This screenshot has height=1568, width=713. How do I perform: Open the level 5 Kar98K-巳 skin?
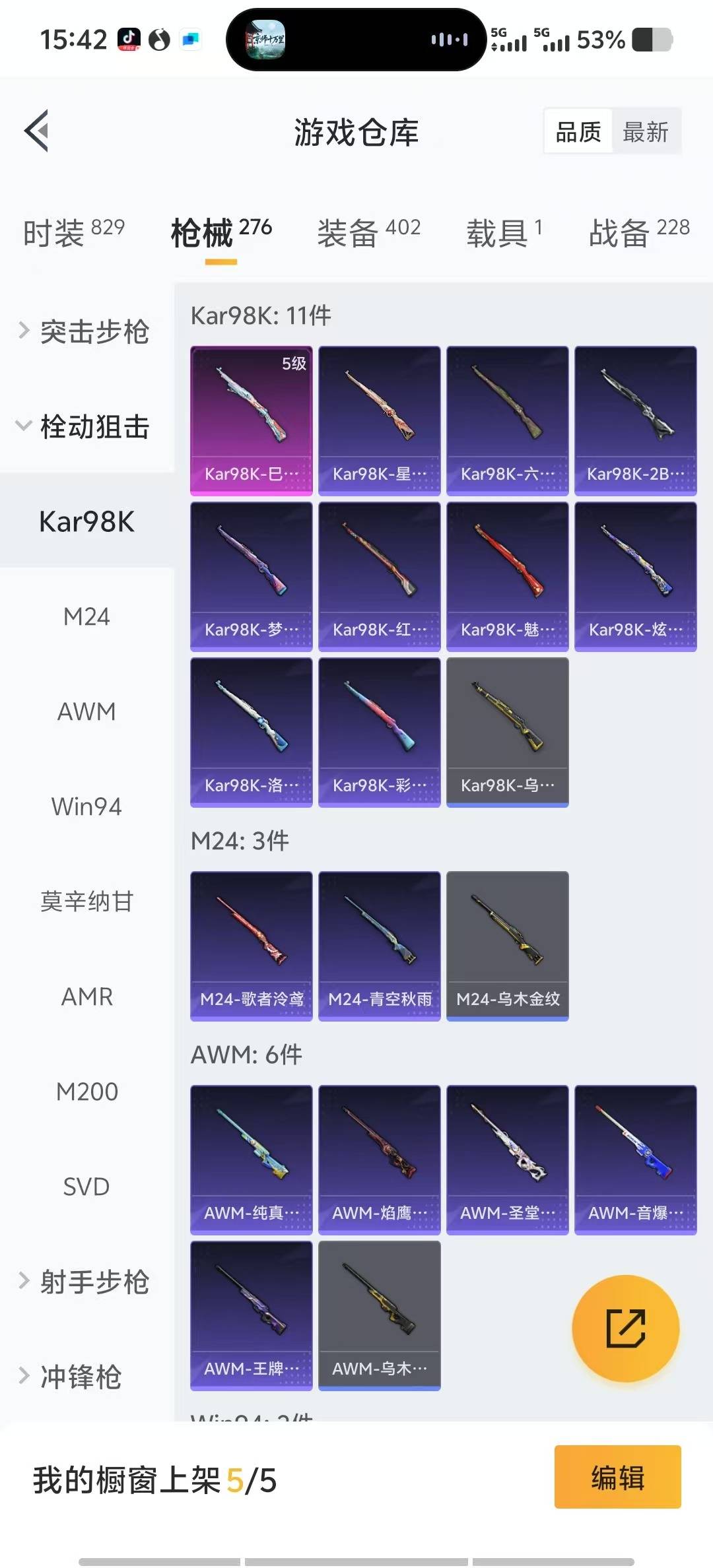[x=252, y=420]
